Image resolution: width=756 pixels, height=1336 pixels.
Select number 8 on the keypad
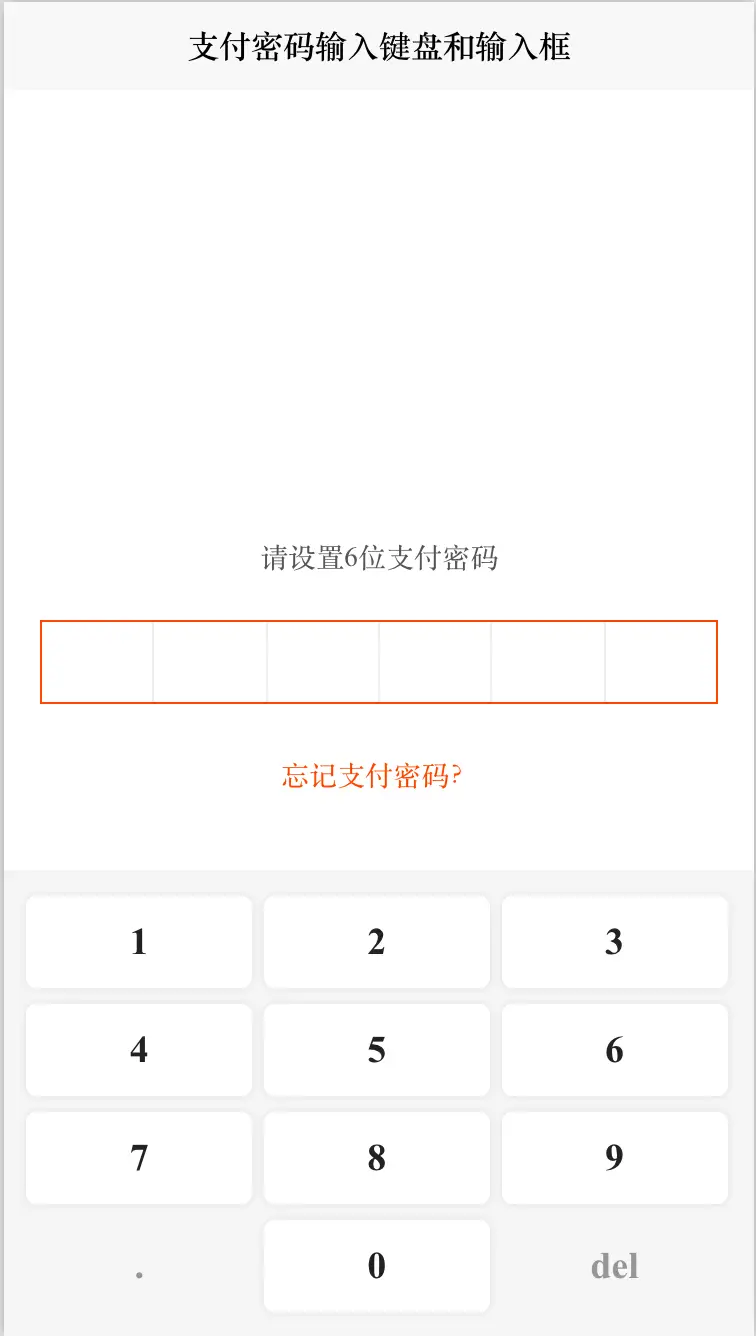(x=377, y=1158)
